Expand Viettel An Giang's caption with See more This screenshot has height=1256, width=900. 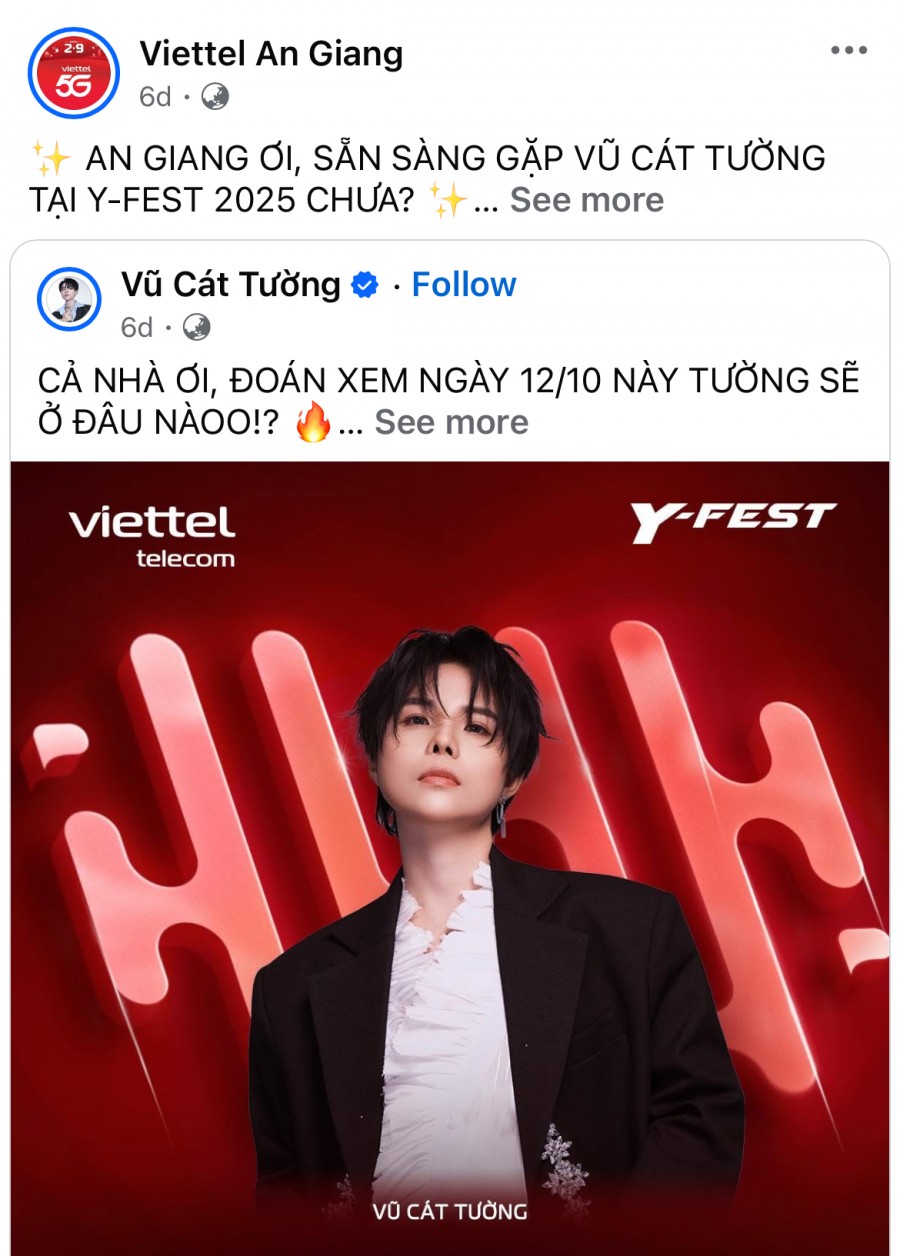[x=586, y=200]
